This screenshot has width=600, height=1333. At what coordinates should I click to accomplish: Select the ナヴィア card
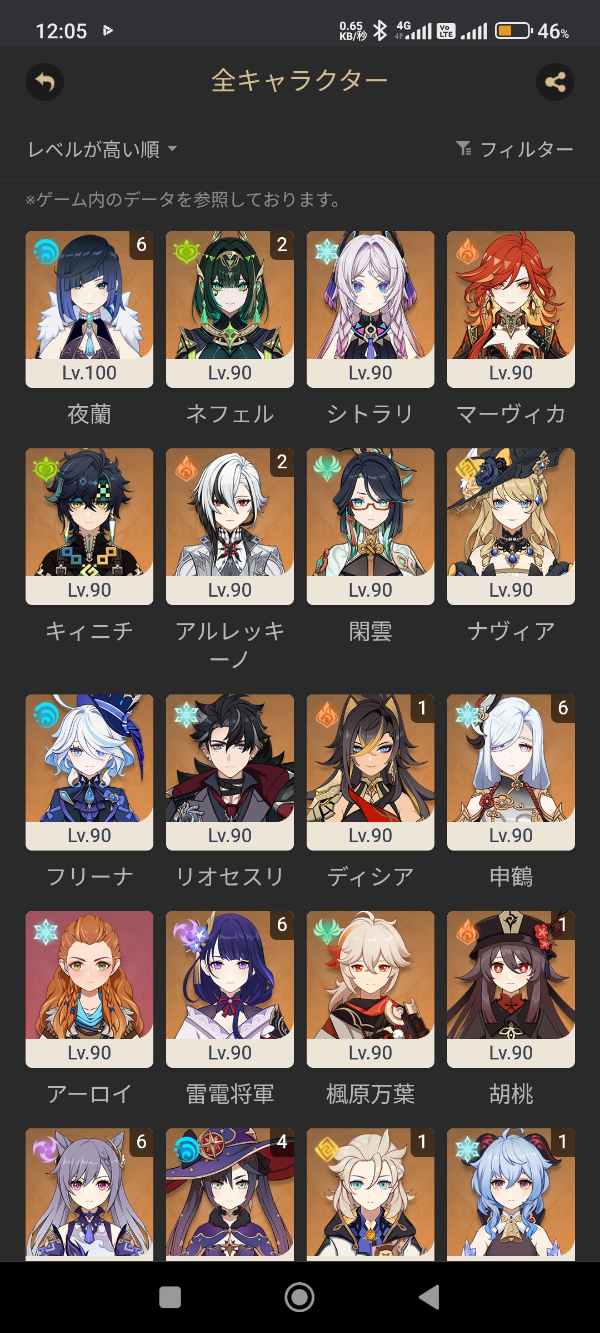coord(511,526)
